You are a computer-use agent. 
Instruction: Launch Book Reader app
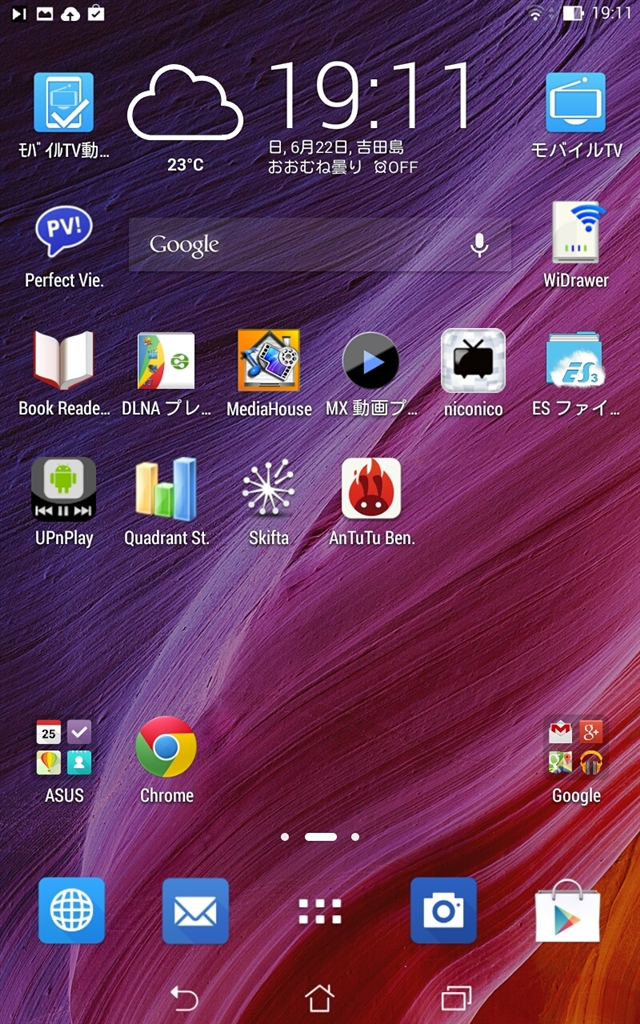pyautogui.click(x=64, y=361)
